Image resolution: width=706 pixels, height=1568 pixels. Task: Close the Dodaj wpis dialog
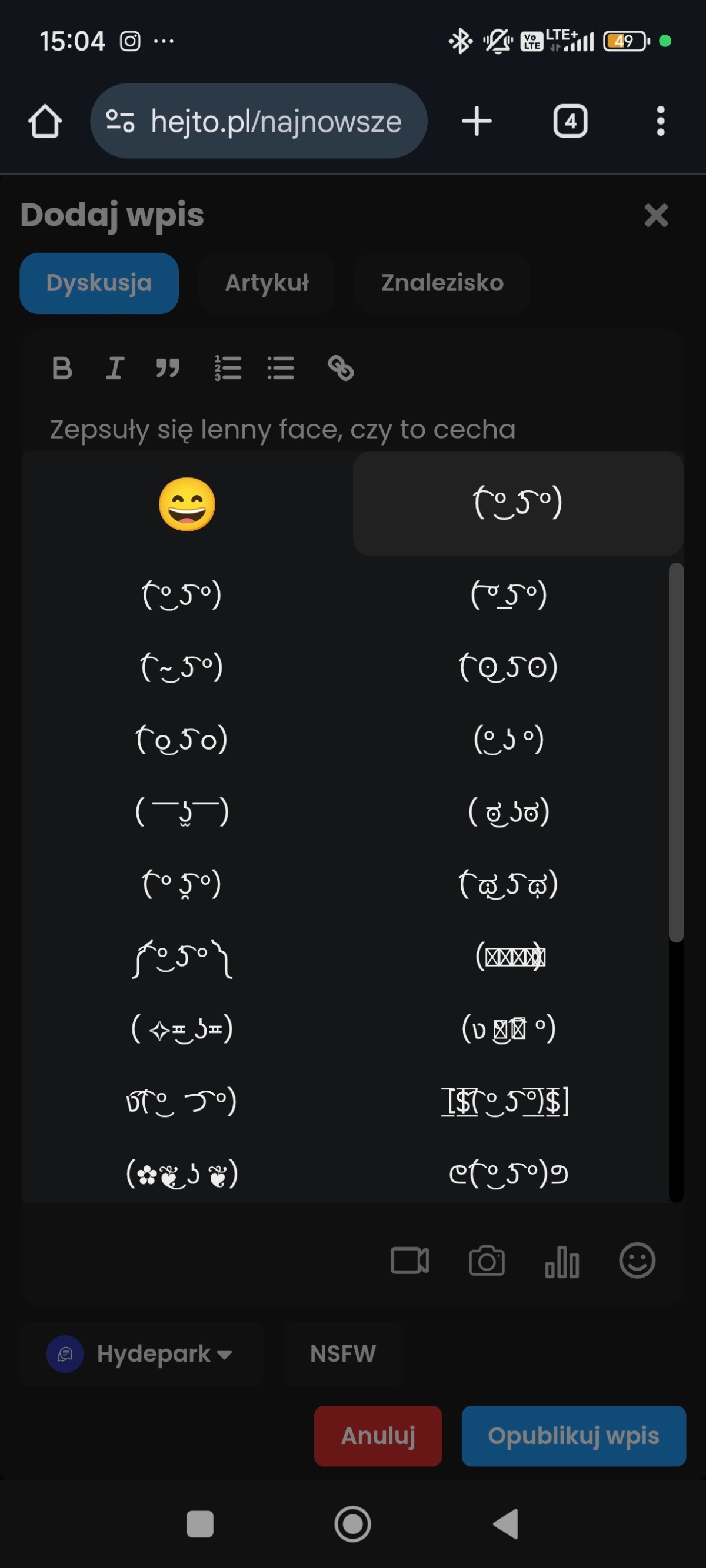(x=655, y=216)
